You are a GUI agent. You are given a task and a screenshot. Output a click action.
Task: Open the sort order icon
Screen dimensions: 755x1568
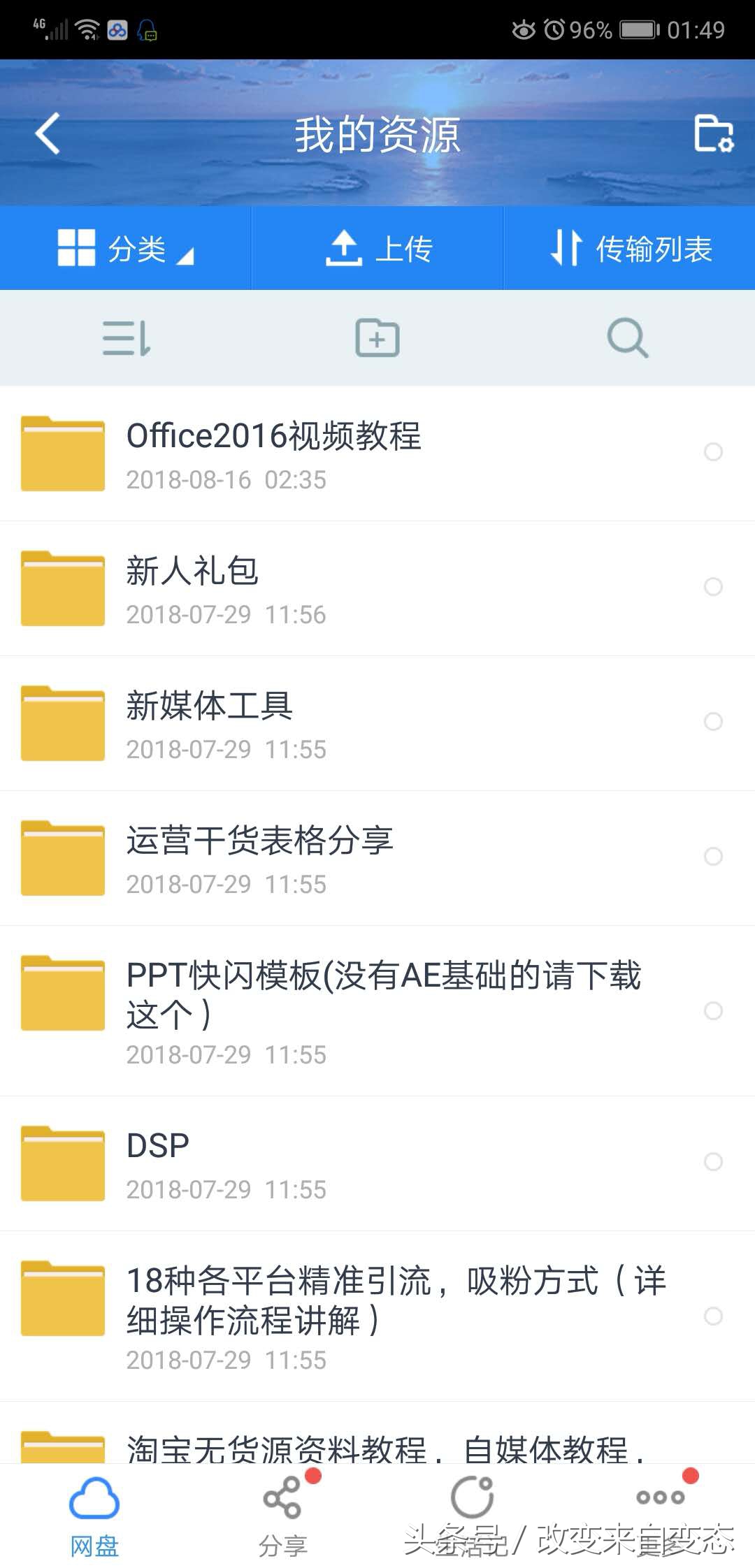tap(126, 338)
